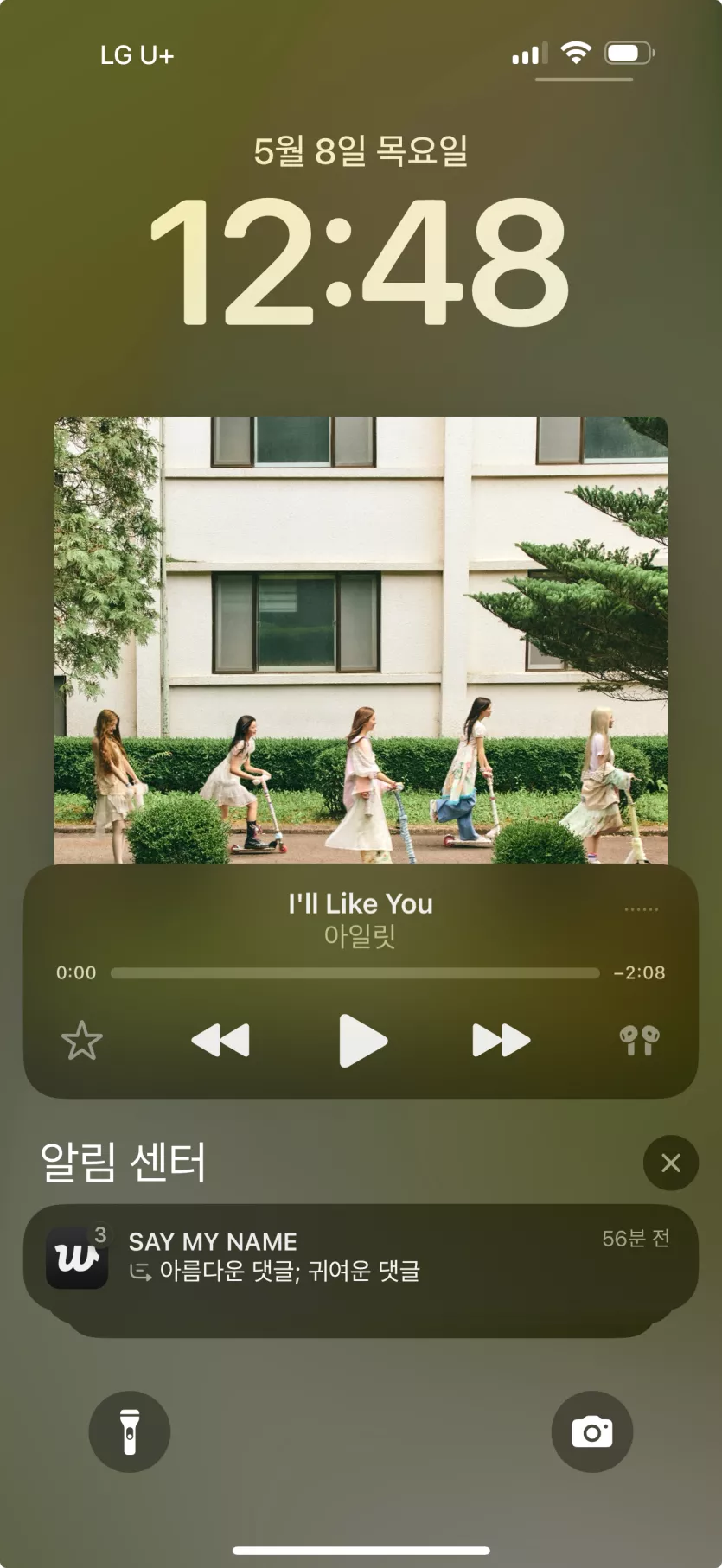Open the SAY MY NAME Weverse notification
This screenshot has height=1568, width=722.
coord(361,1257)
